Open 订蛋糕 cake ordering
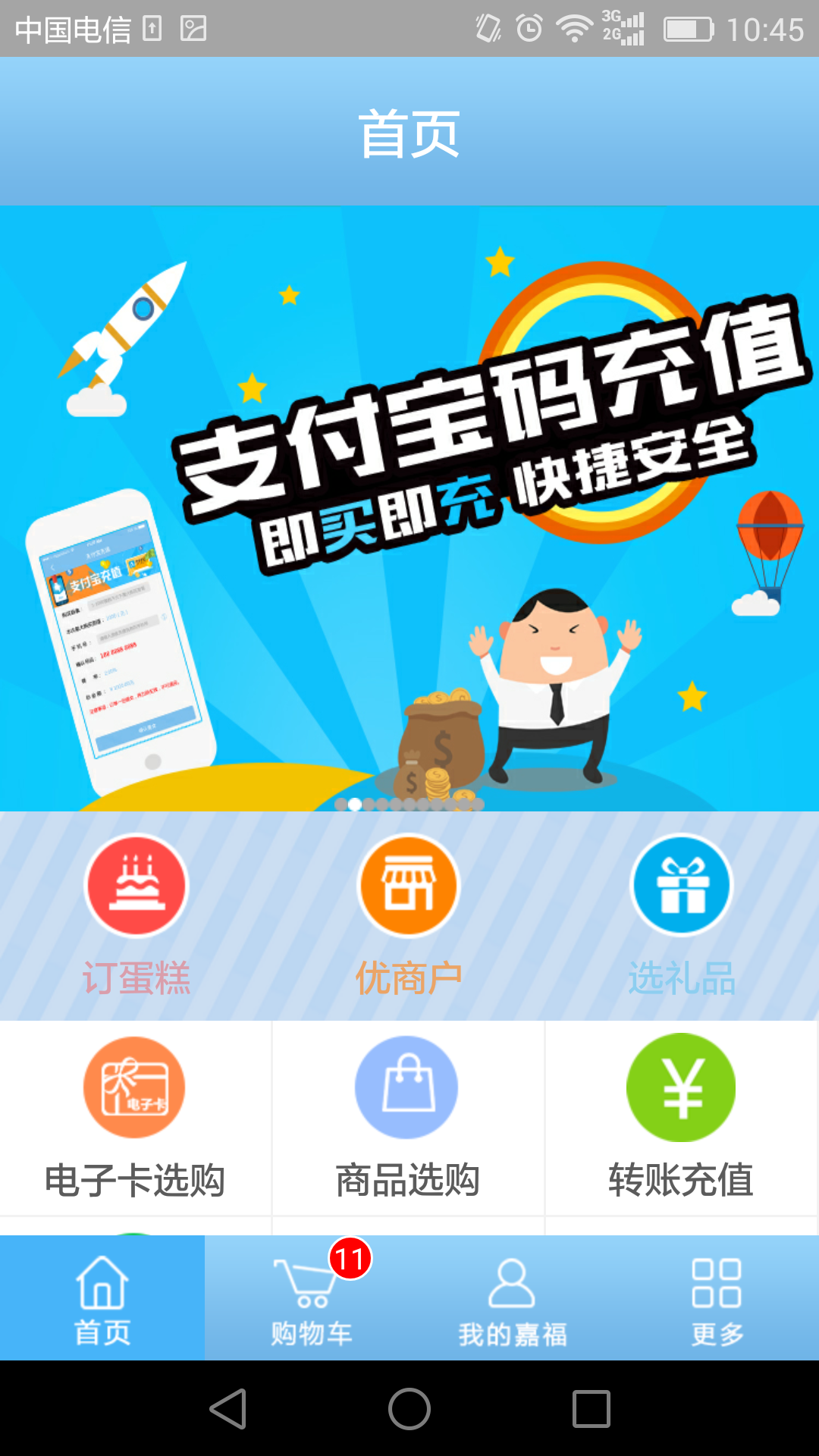The image size is (819, 1456). 136,914
